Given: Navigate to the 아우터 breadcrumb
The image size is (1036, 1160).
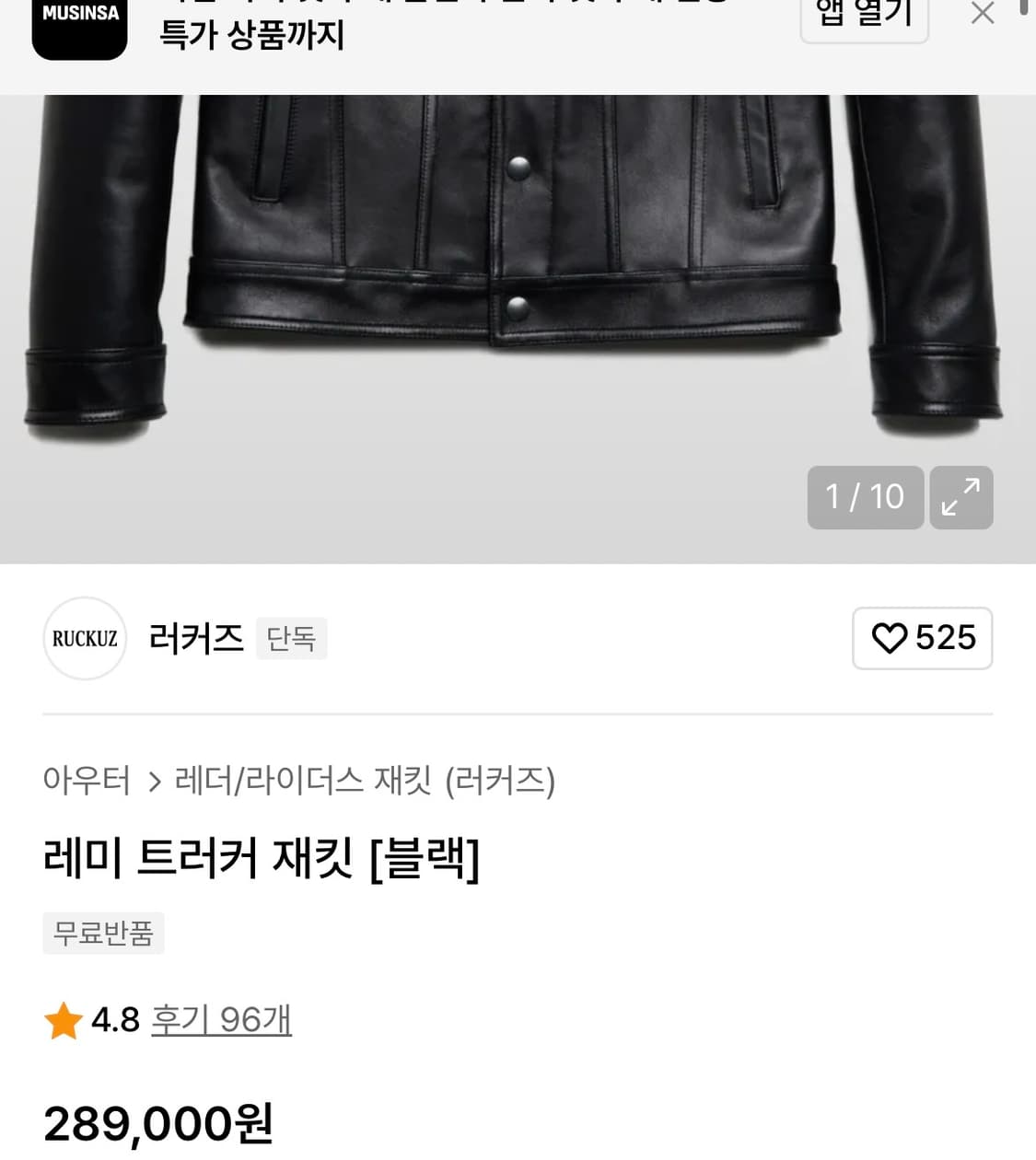Looking at the screenshot, I should pos(87,782).
